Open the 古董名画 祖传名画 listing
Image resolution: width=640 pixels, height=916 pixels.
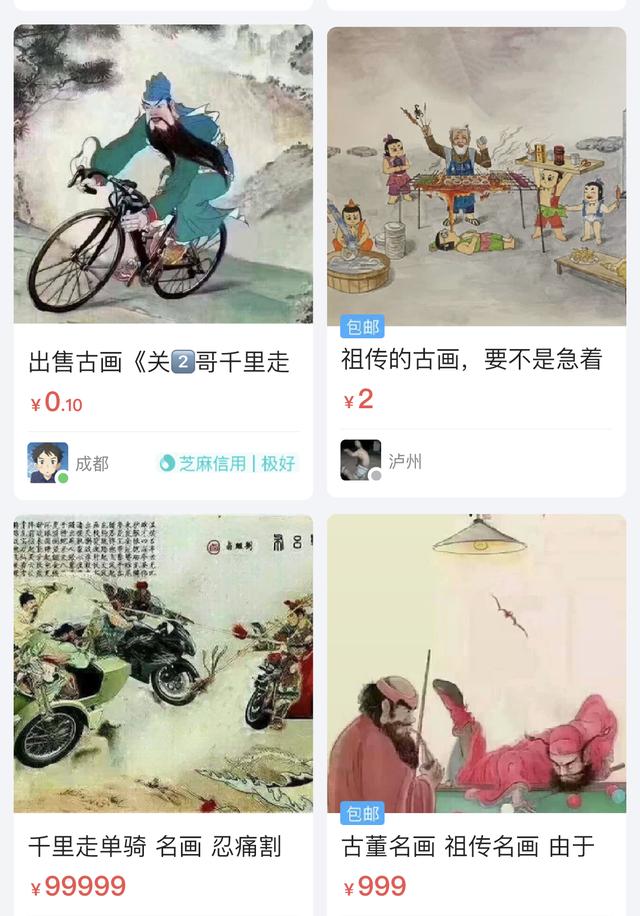pyautogui.click(x=468, y=846)
